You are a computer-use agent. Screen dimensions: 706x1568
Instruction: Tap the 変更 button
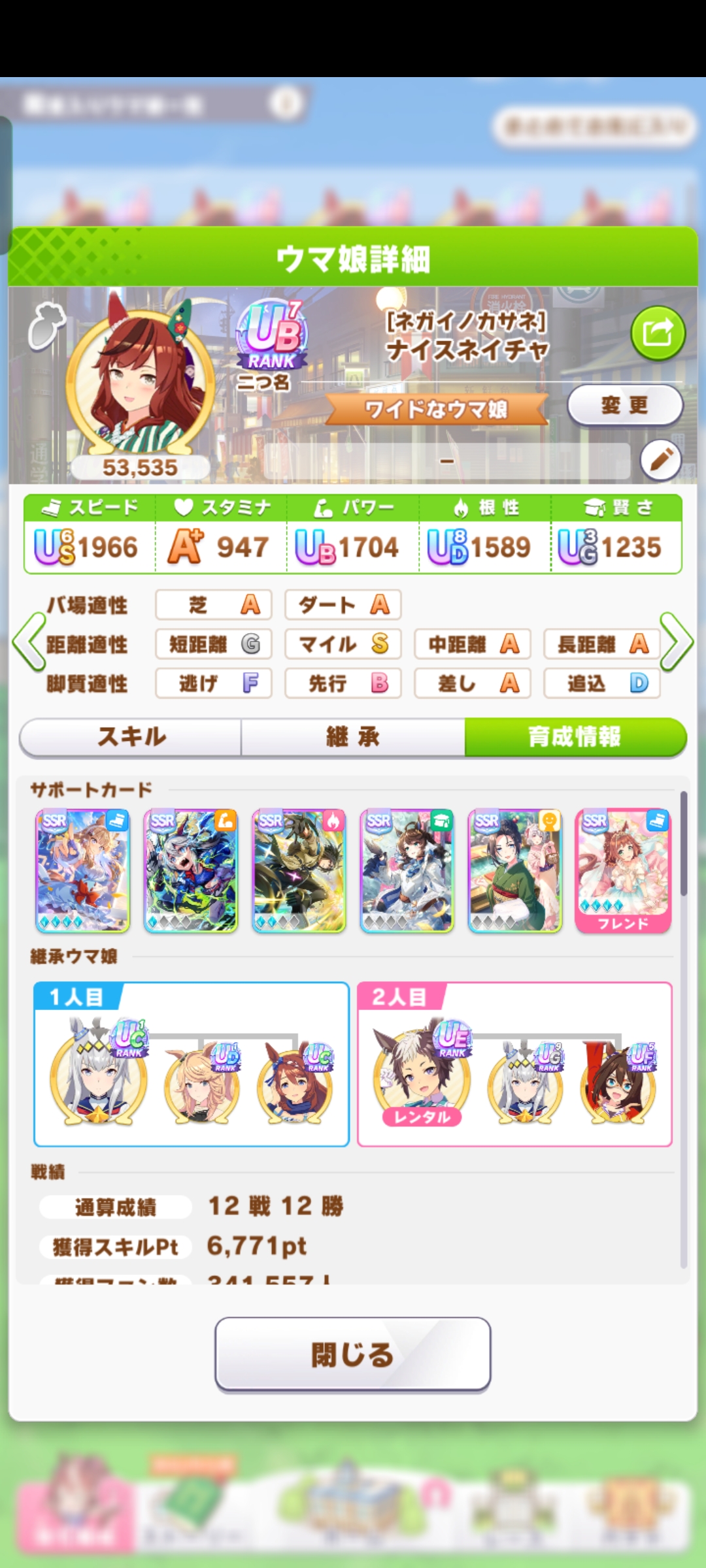coord(624,406)
